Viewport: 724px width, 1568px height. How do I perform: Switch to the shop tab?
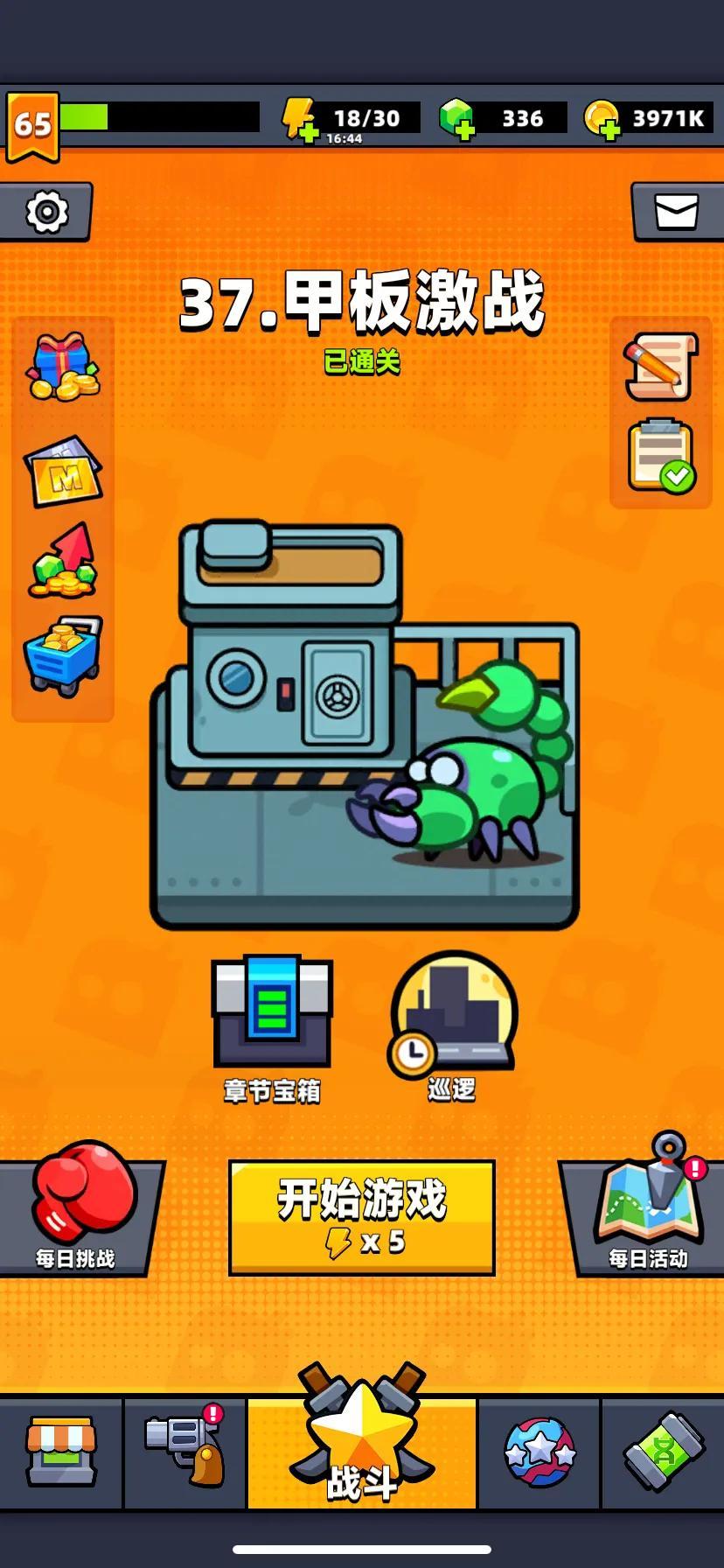[60, 1452]
